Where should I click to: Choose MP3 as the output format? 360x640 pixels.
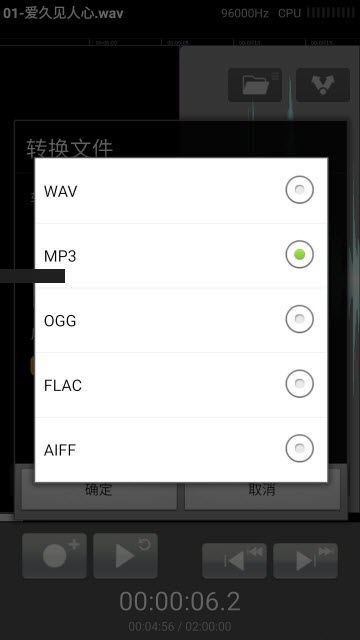click(x=181, y=256)
